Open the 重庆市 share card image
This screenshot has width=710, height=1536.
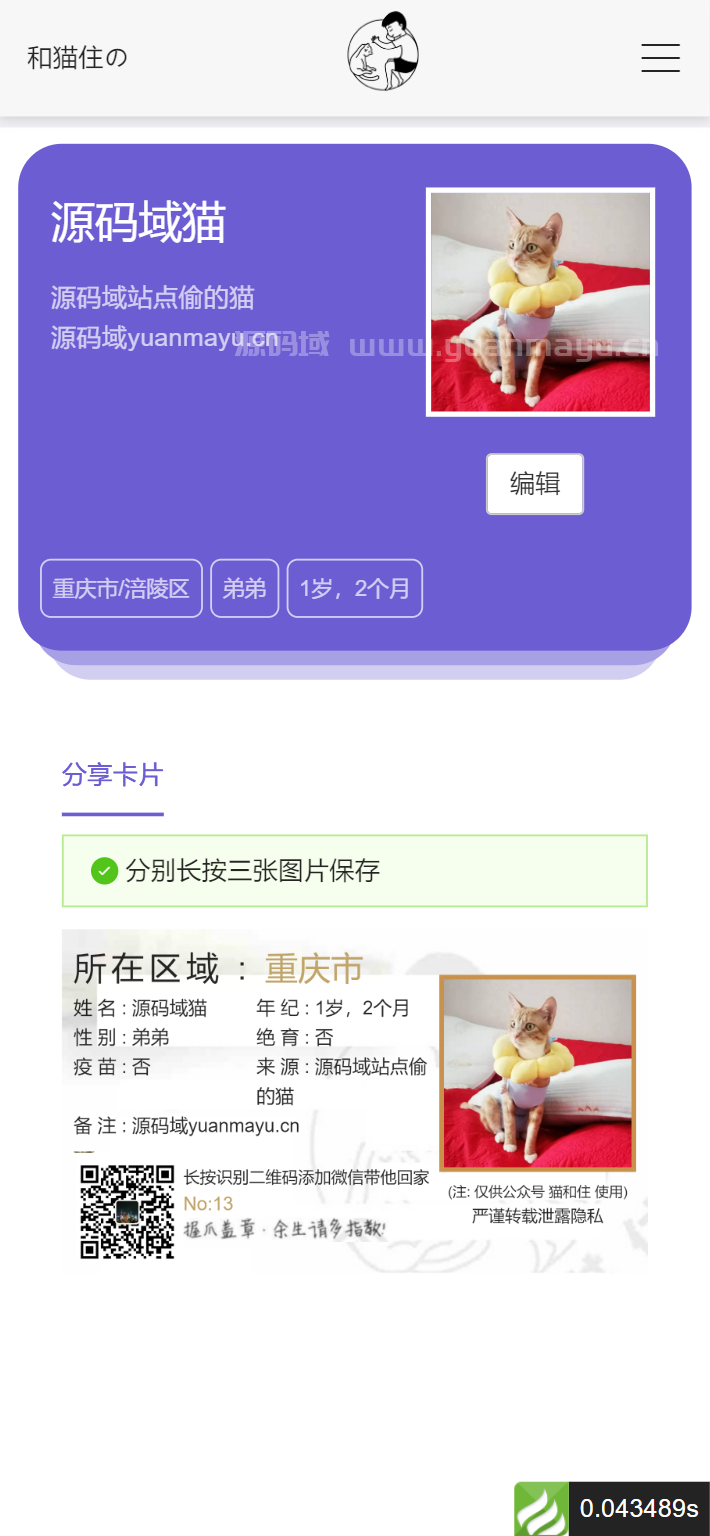[354, 1100]
